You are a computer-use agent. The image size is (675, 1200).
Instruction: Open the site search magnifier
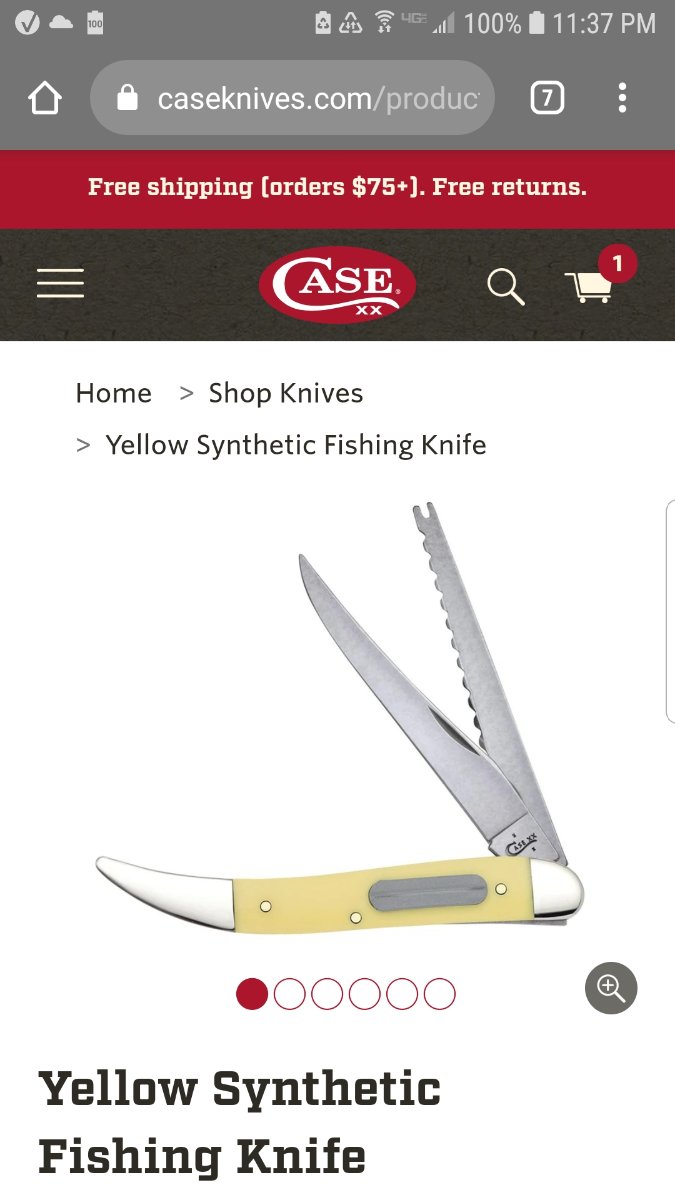(506, 286)
